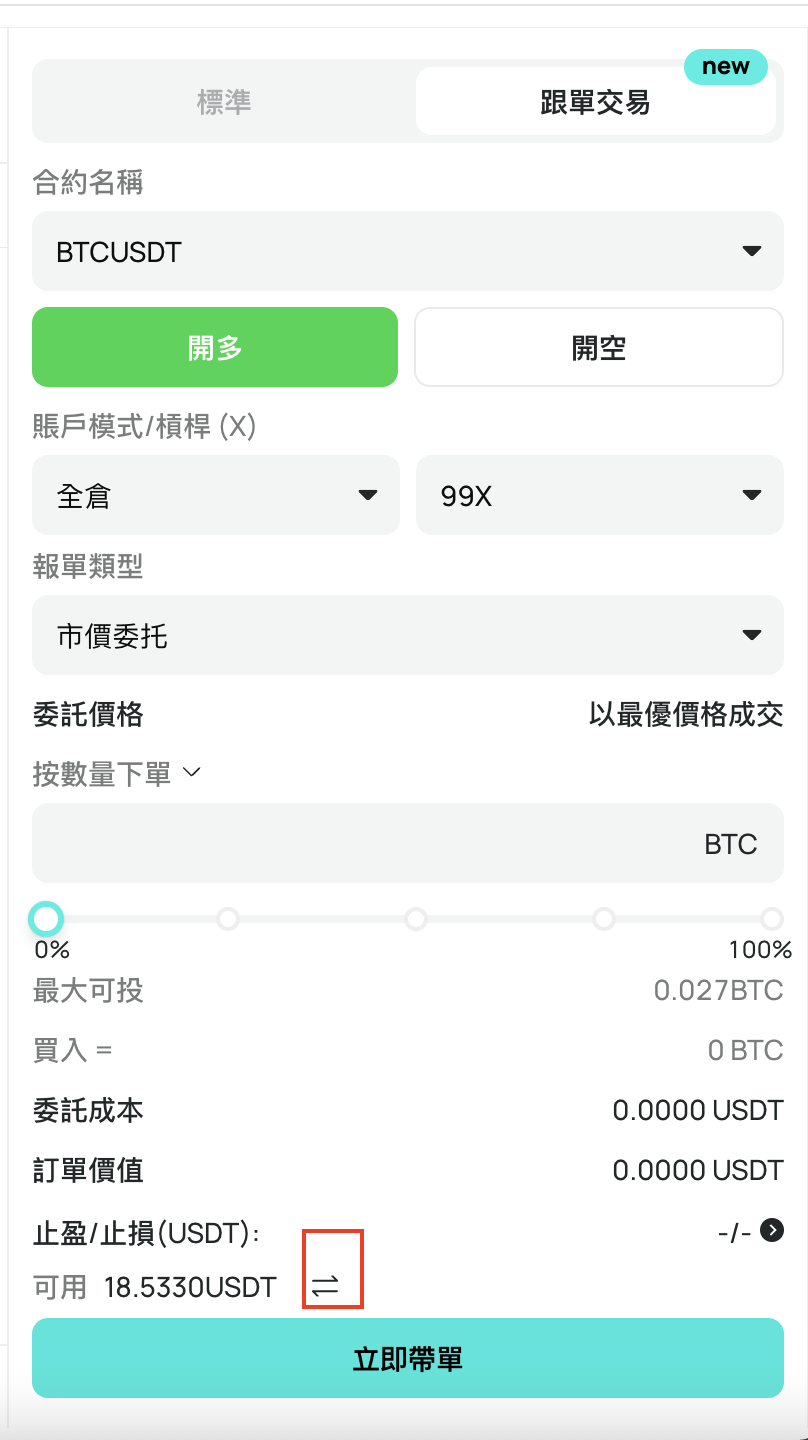Choose 開空 to go short
The width and height of the screenshot is (808, 1440).
coord(599,347)
